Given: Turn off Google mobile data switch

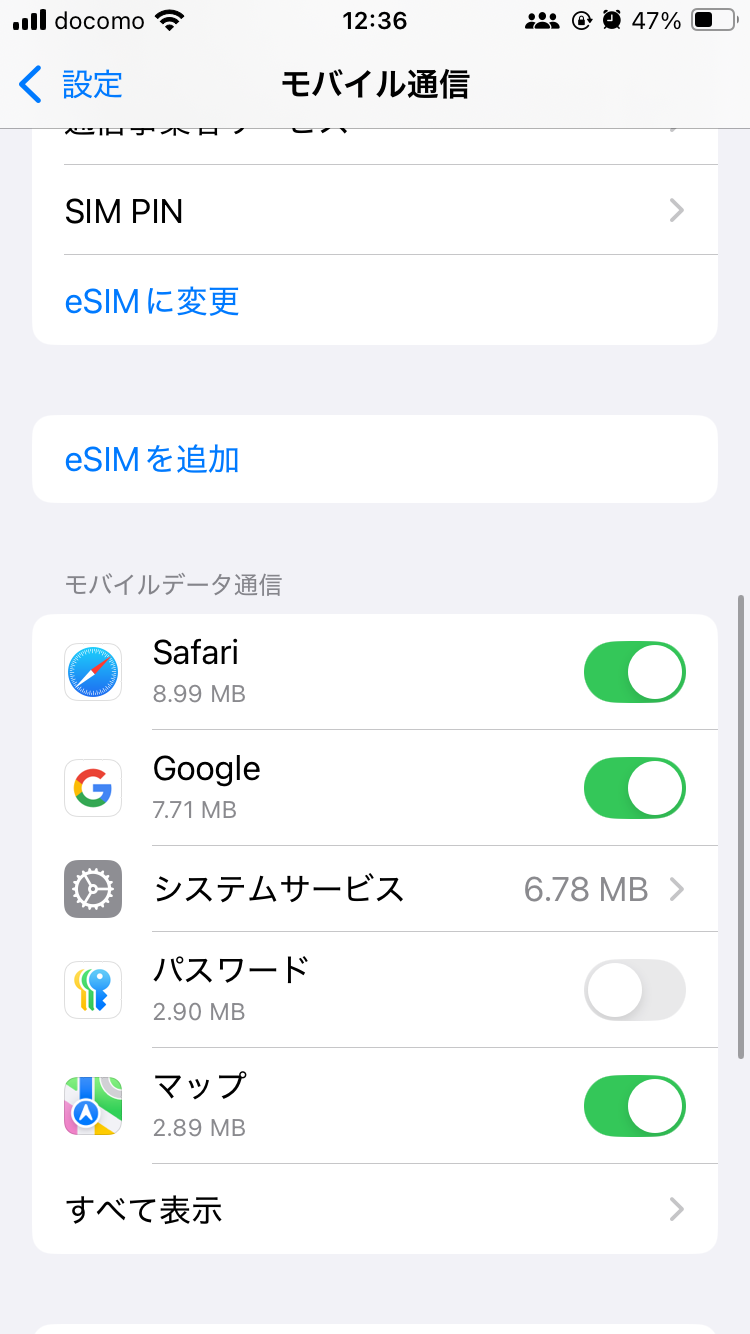Looking at the screenshot, I should [634, 789].
